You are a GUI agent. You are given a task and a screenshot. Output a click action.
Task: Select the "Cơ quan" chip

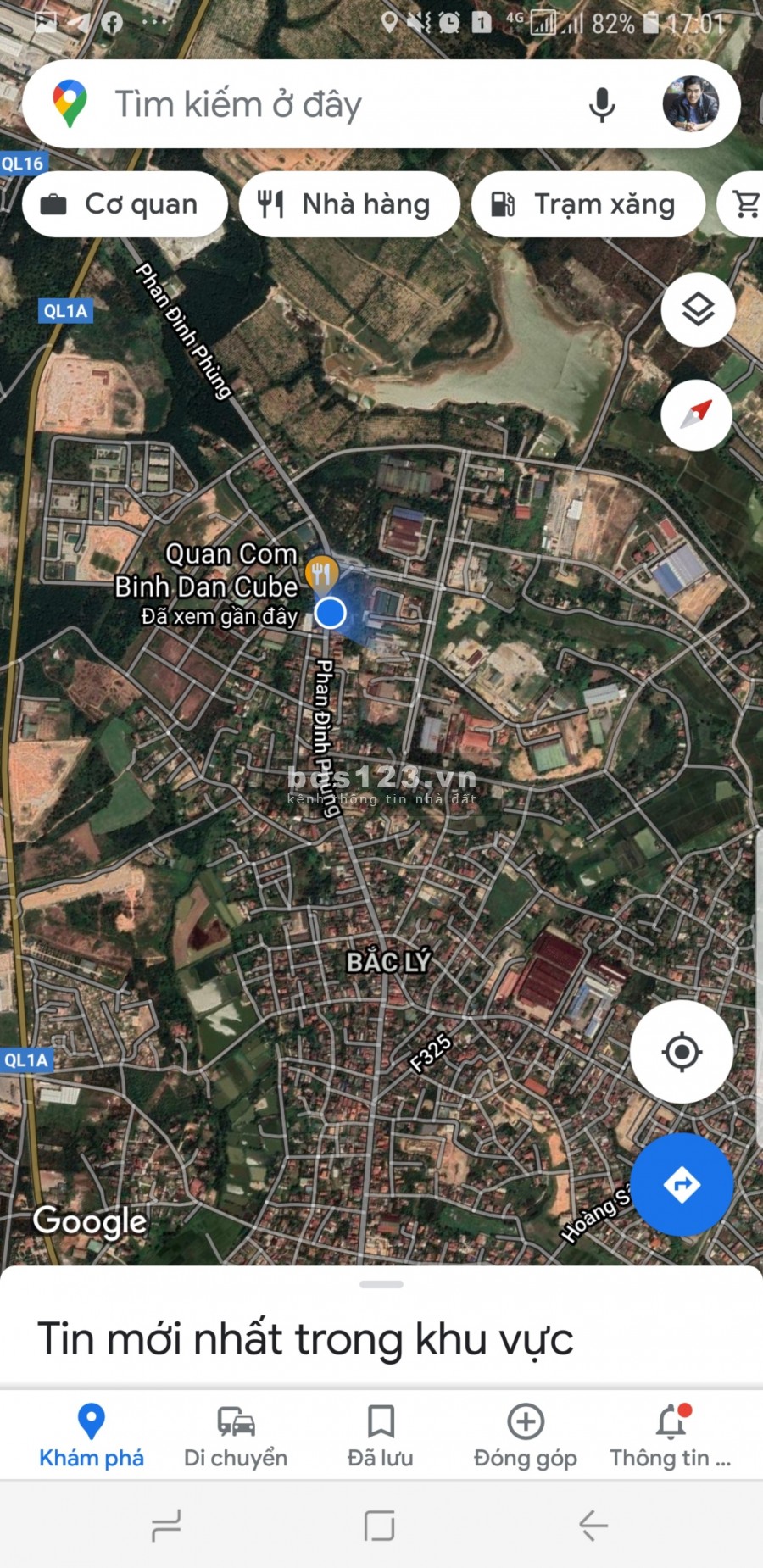pos(125,204)
